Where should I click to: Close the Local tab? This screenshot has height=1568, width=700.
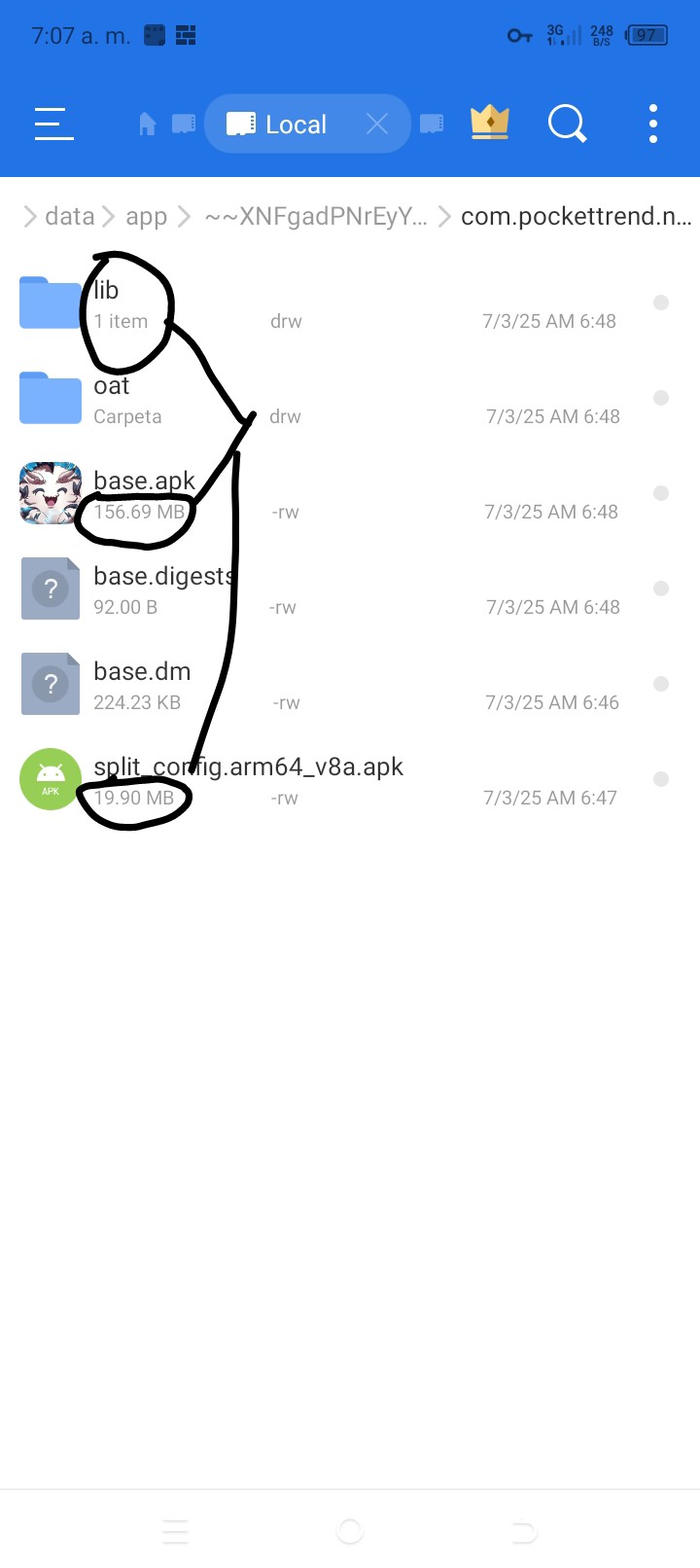(377, 124)
